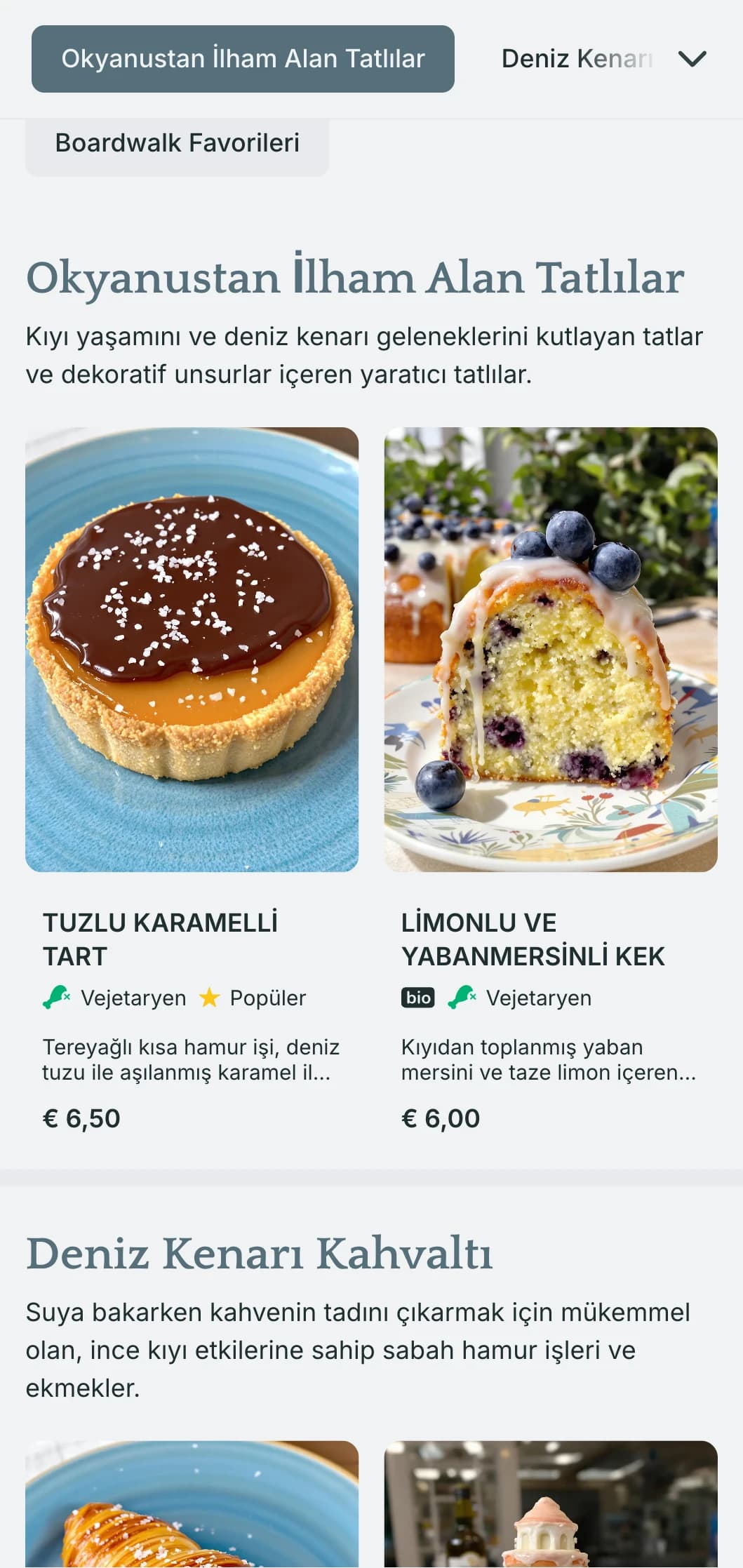
Task: Switch to Boardwalk Favorileri category
Action: click(x=177, y=142)
